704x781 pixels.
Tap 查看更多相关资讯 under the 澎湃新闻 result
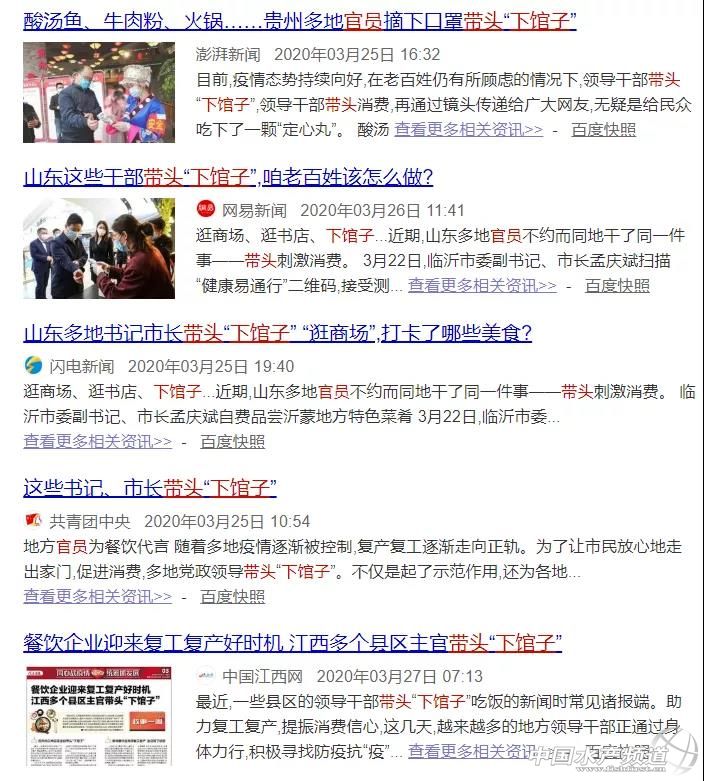coord(469,129)
